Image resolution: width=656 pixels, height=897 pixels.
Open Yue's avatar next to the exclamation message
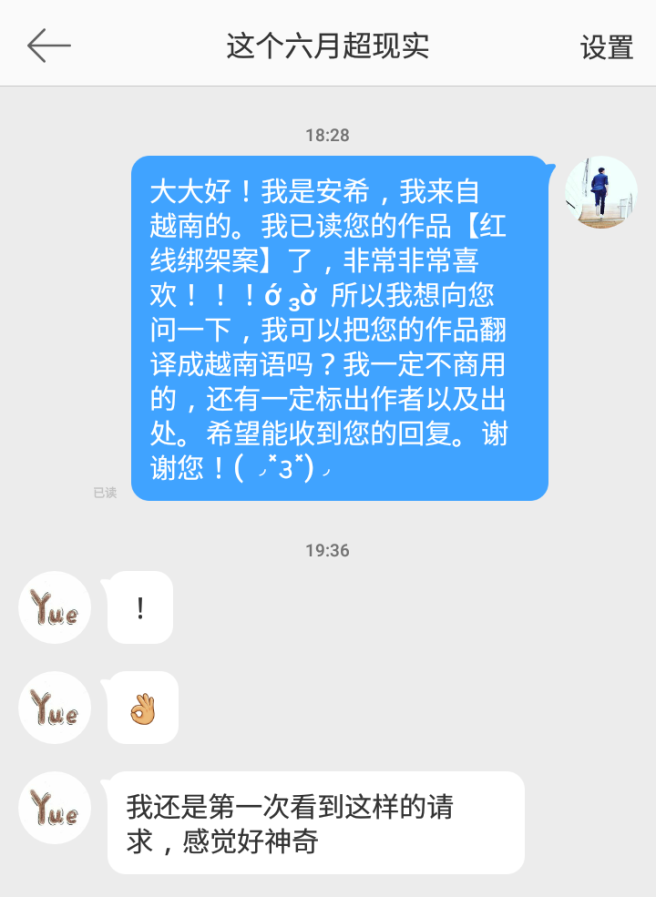pyautogui.click(x=55, y=607)
